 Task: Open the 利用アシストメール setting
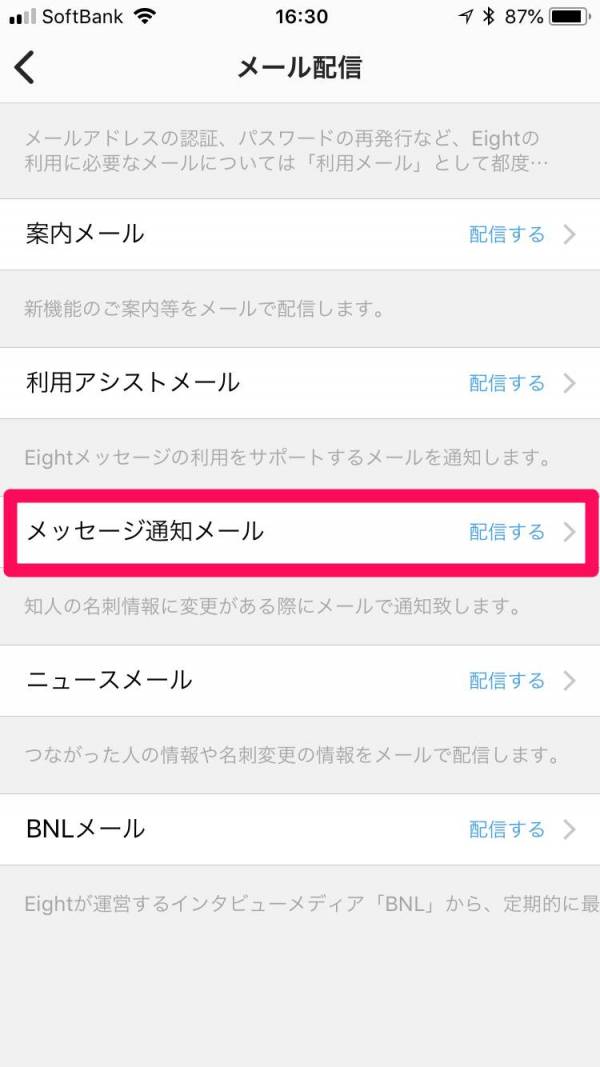(x=300, y=383)
